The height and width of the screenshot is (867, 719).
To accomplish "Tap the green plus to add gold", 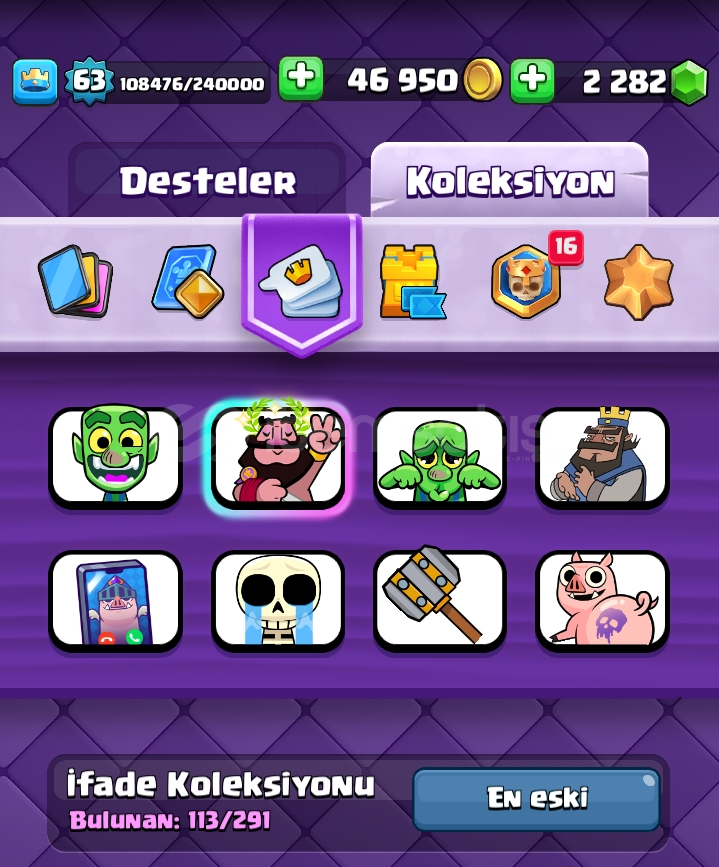I will (301, 80).
